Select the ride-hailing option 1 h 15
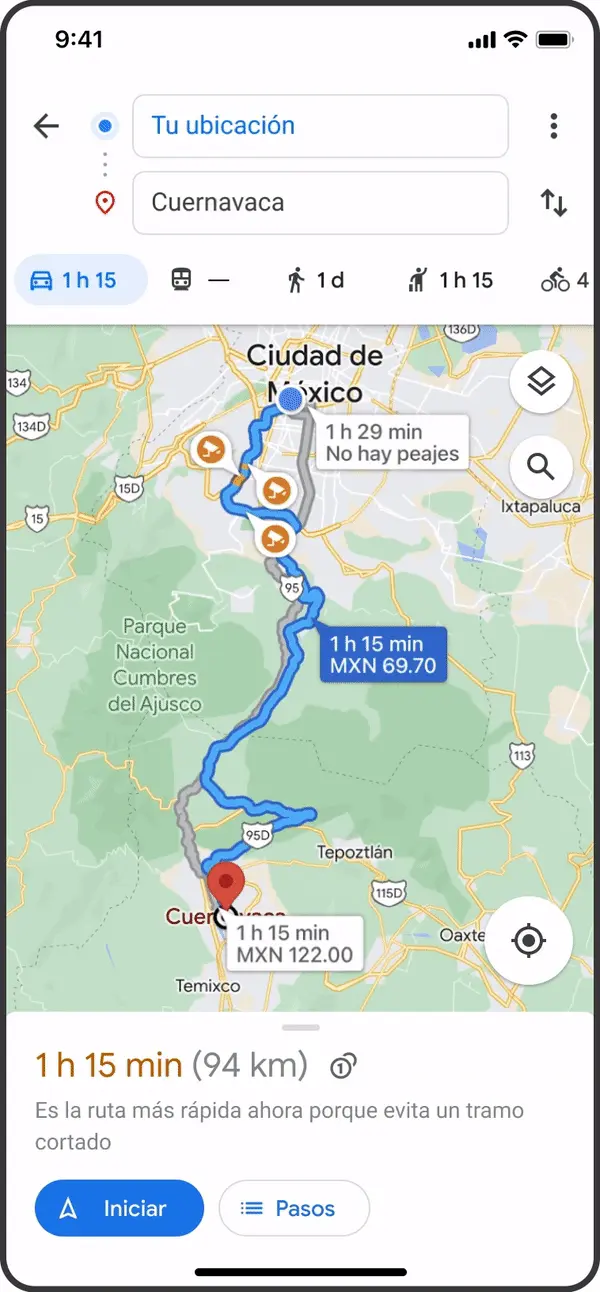 [x=450, y=280]
